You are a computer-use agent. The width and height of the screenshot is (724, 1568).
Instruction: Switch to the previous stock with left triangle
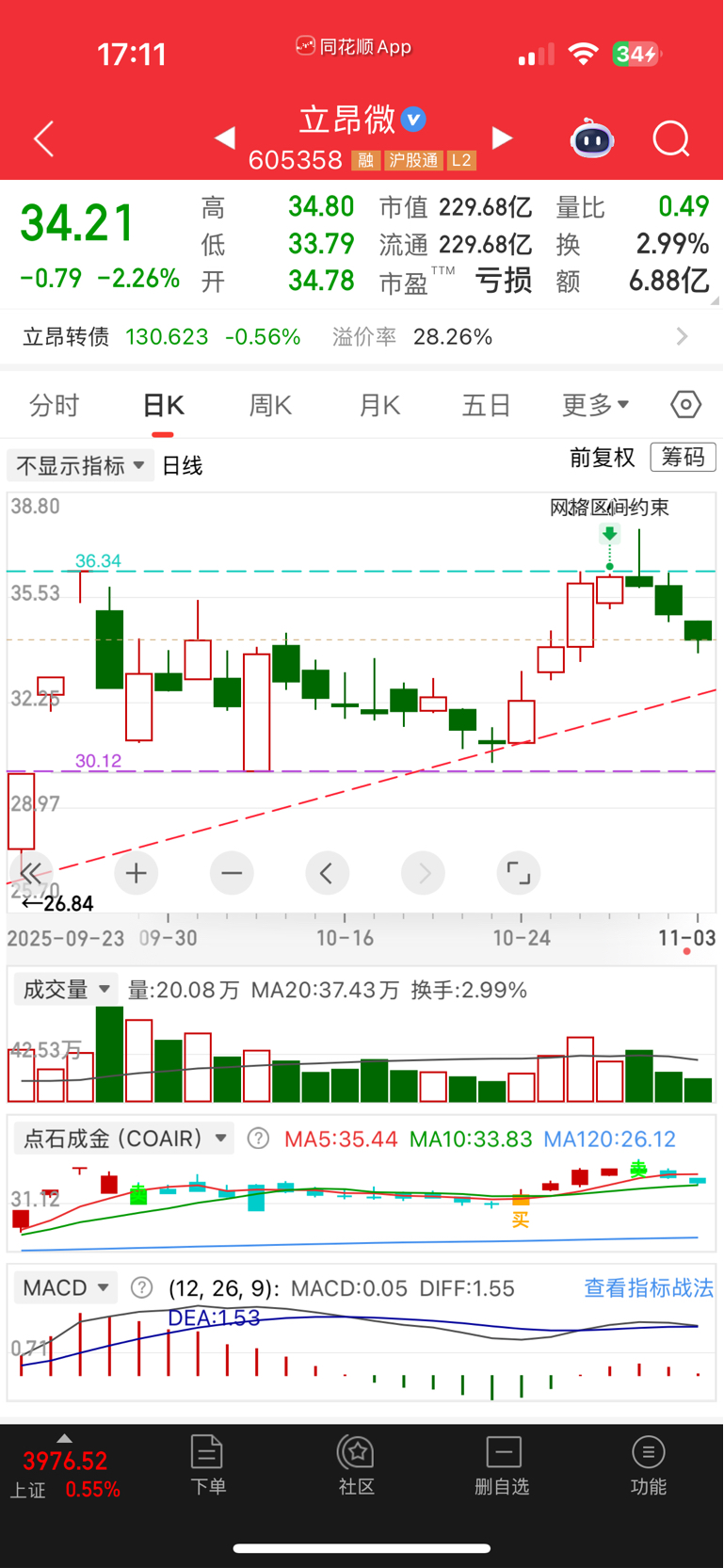(x=224, y=138)
